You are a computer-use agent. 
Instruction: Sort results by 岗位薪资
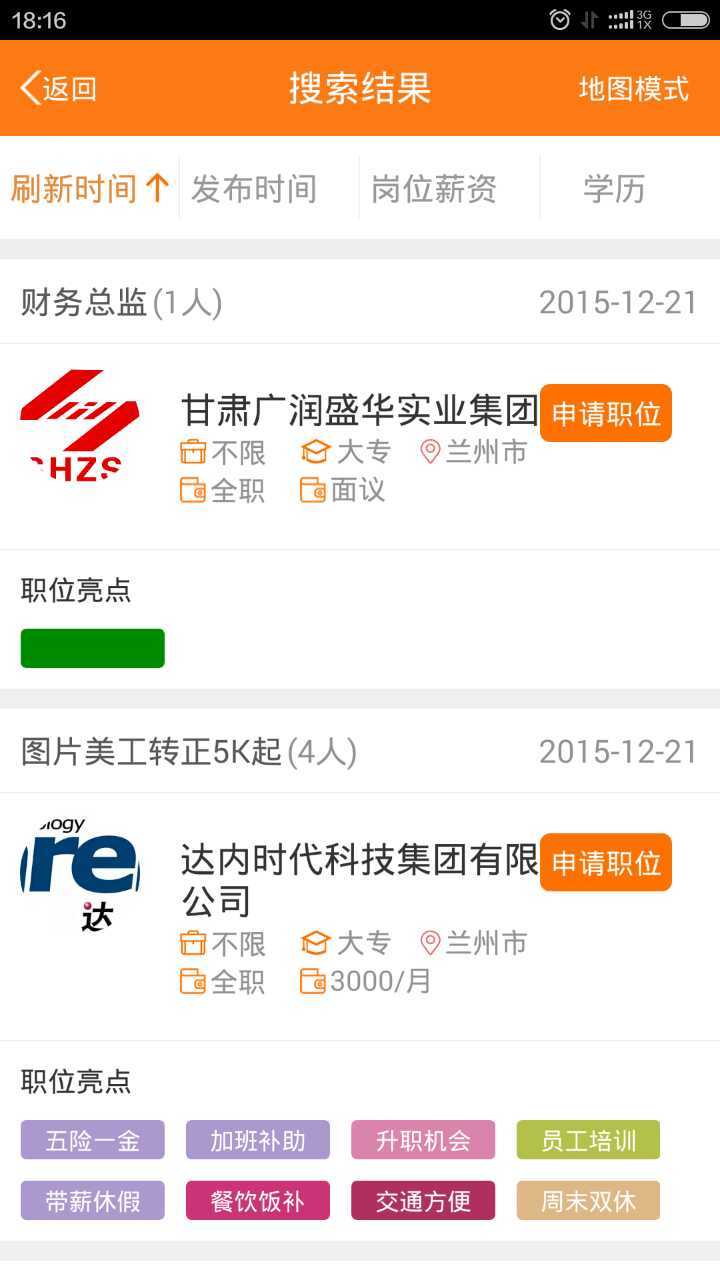point(434,188)
